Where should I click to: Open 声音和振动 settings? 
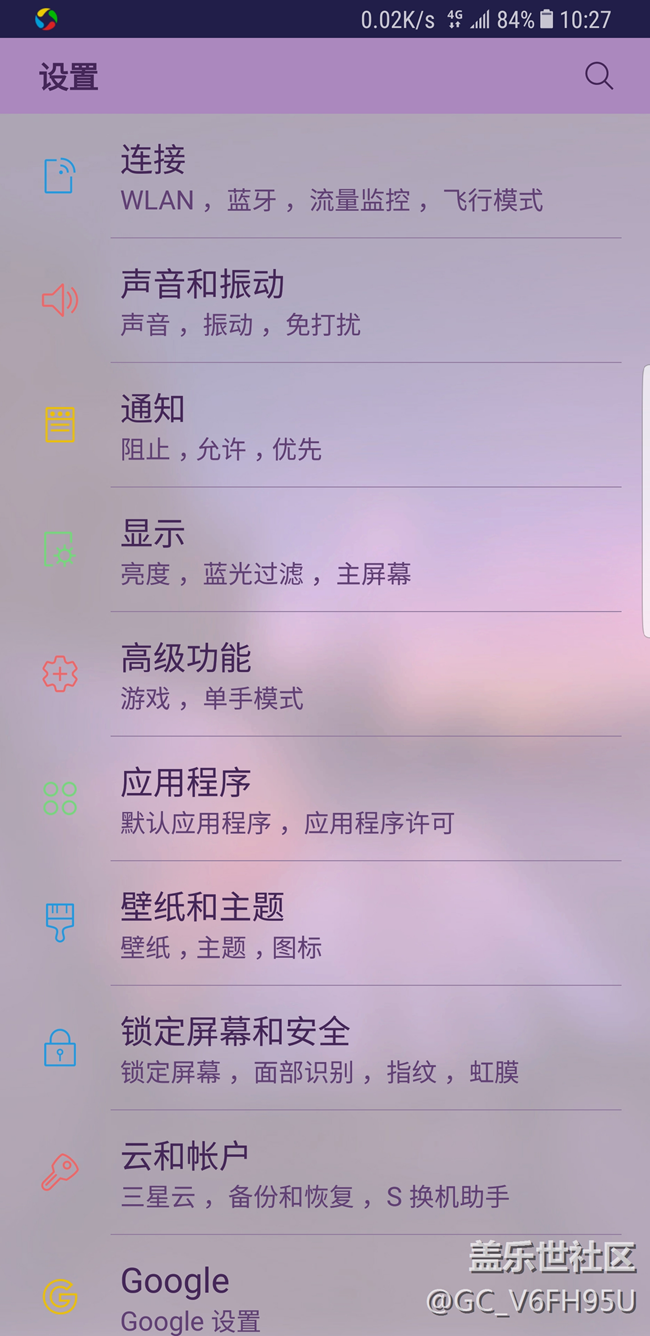tap(330, 301)
